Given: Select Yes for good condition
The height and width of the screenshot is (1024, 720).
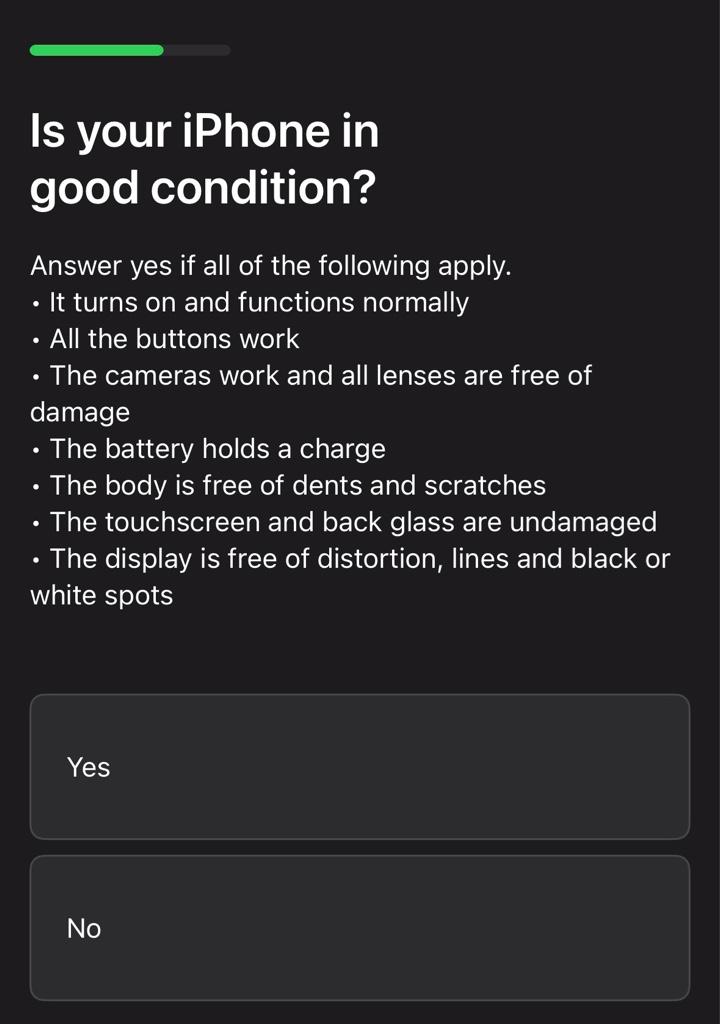Looking at the screenshot, I should click(x=360, y=767).
